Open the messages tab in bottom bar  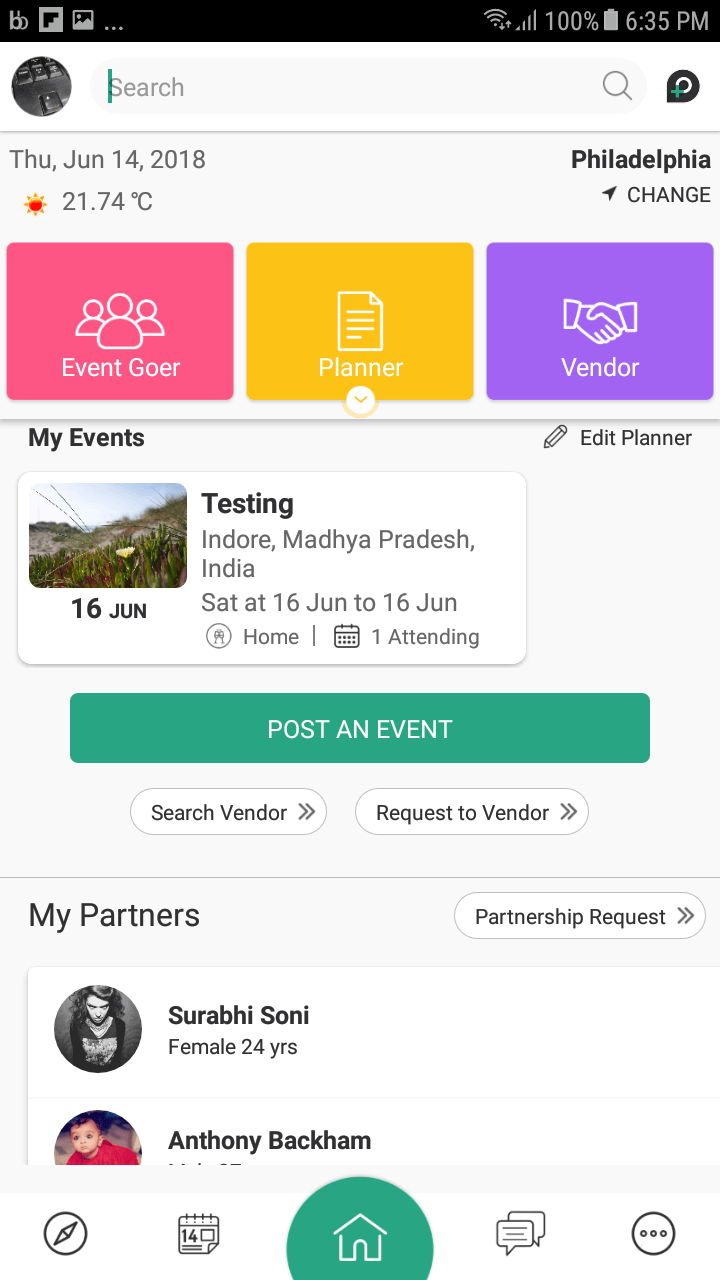coord(521,1234)
